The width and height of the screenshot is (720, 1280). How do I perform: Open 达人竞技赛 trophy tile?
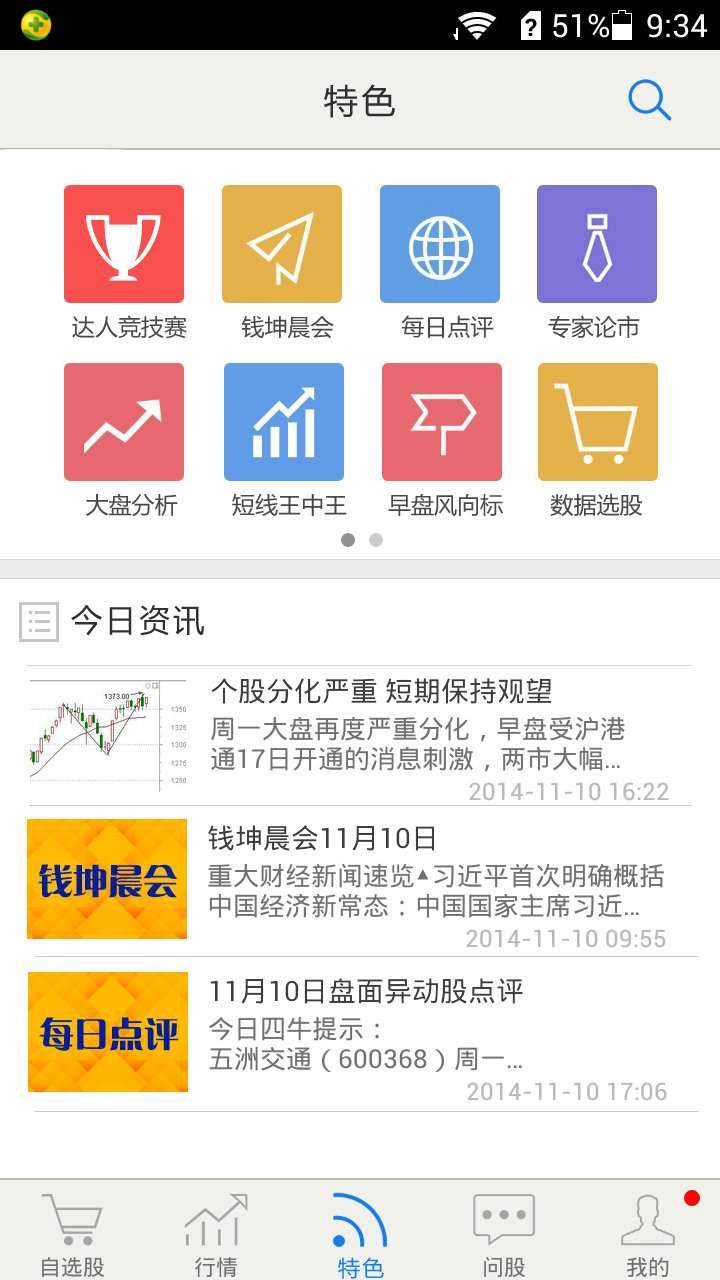click(124, 244)
